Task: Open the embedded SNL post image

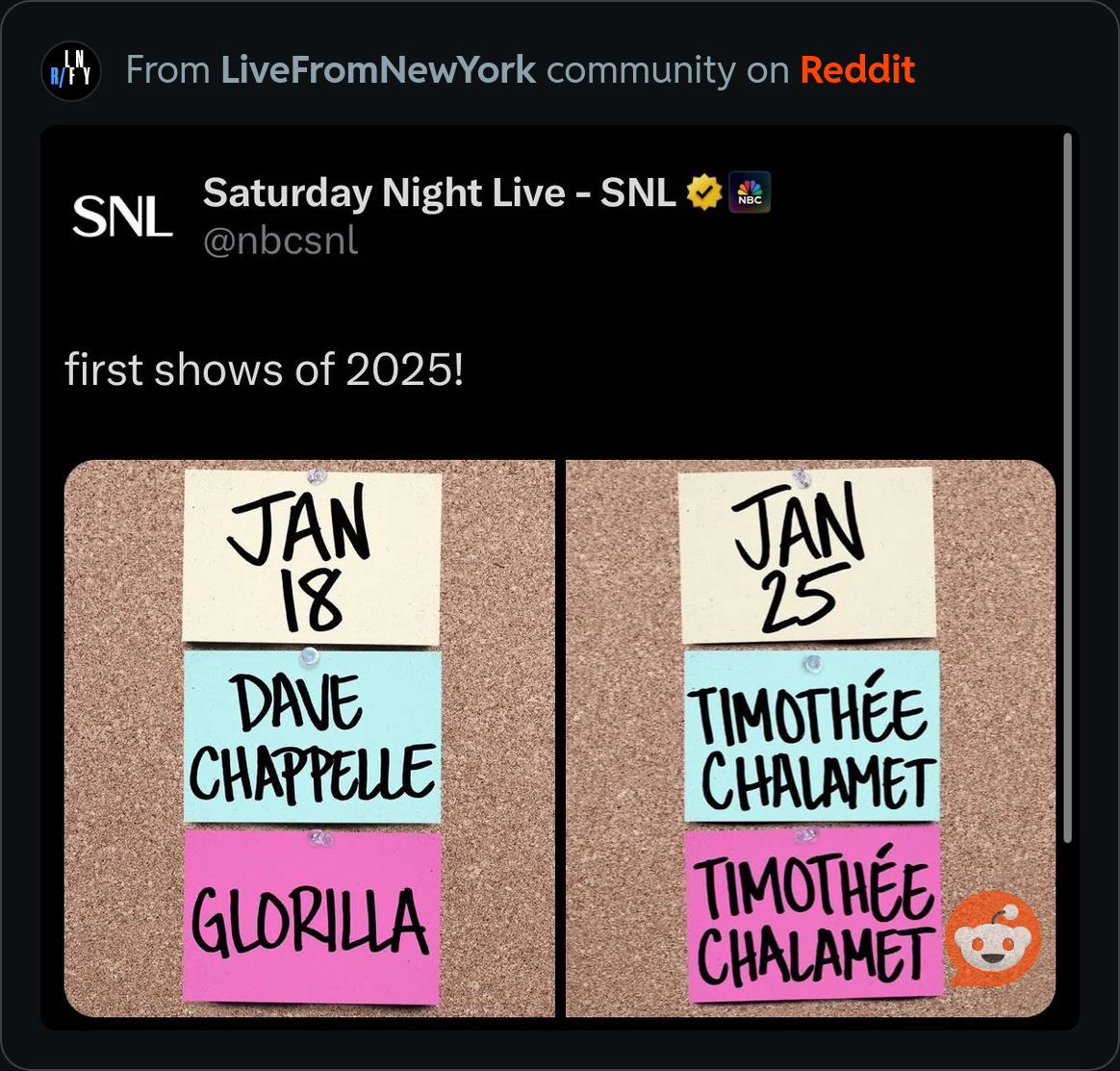Action: point(558,738)
